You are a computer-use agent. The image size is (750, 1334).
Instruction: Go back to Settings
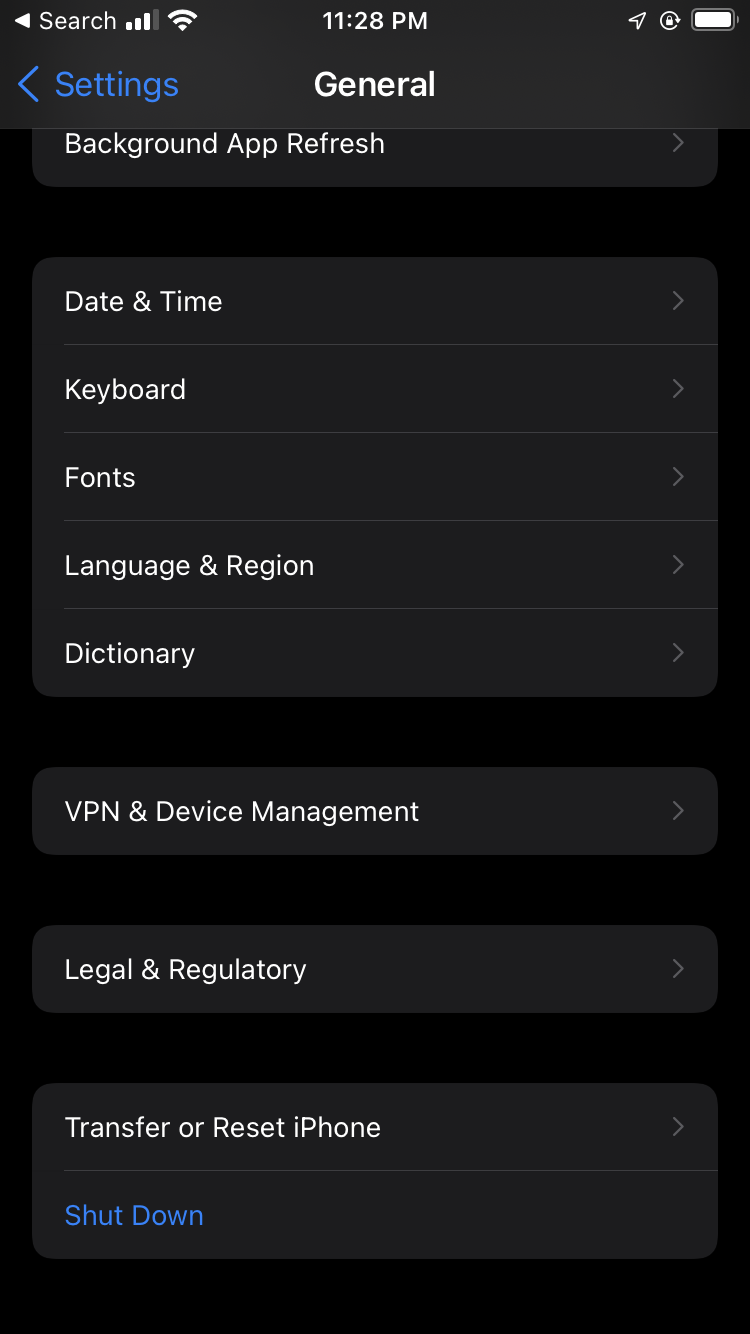coord(98,85)
